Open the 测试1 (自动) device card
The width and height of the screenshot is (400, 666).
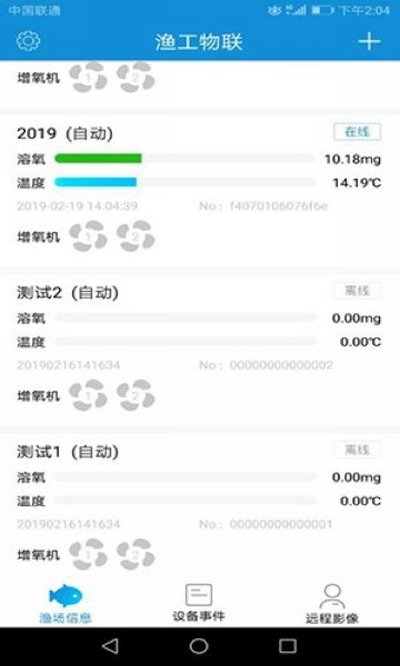(200, 504)
